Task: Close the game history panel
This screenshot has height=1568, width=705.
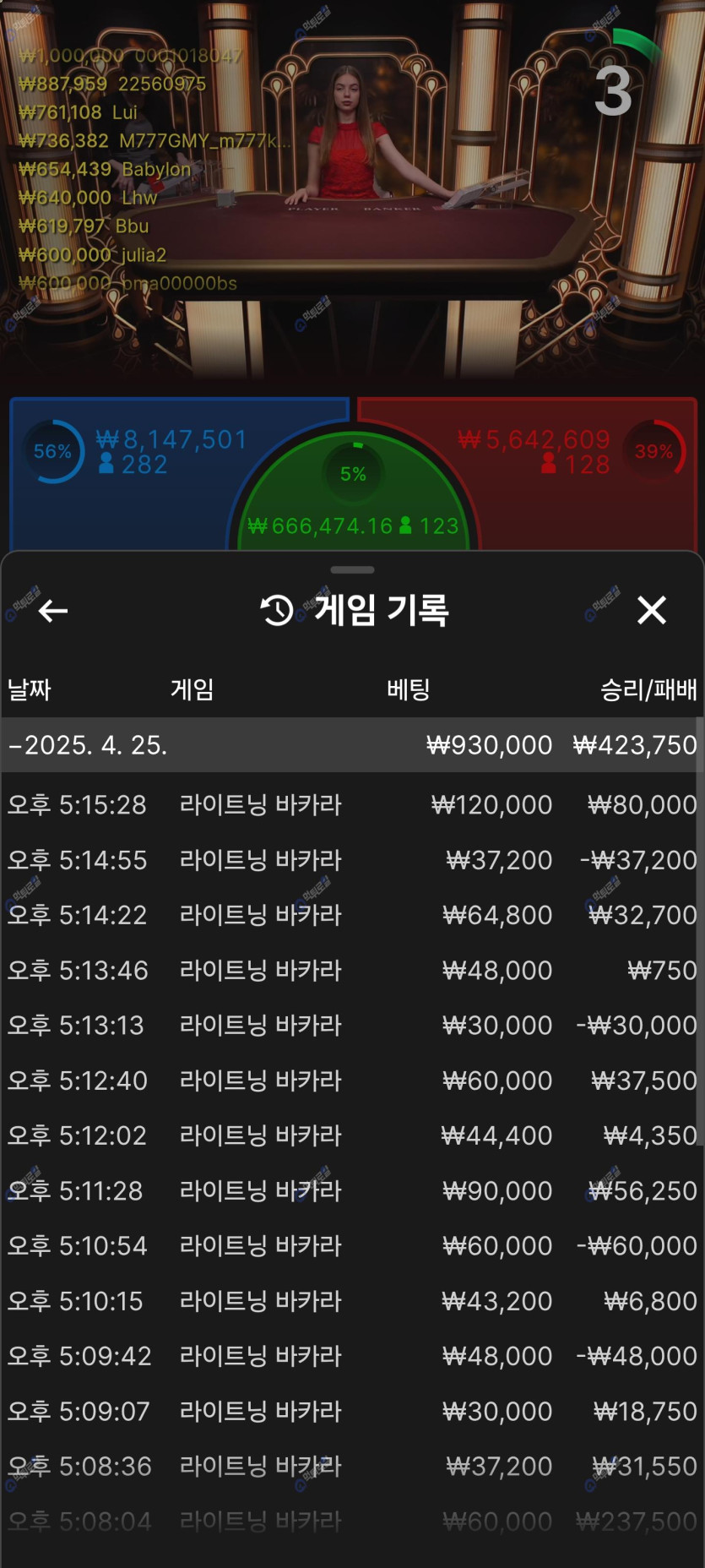Action: (651, 610)
